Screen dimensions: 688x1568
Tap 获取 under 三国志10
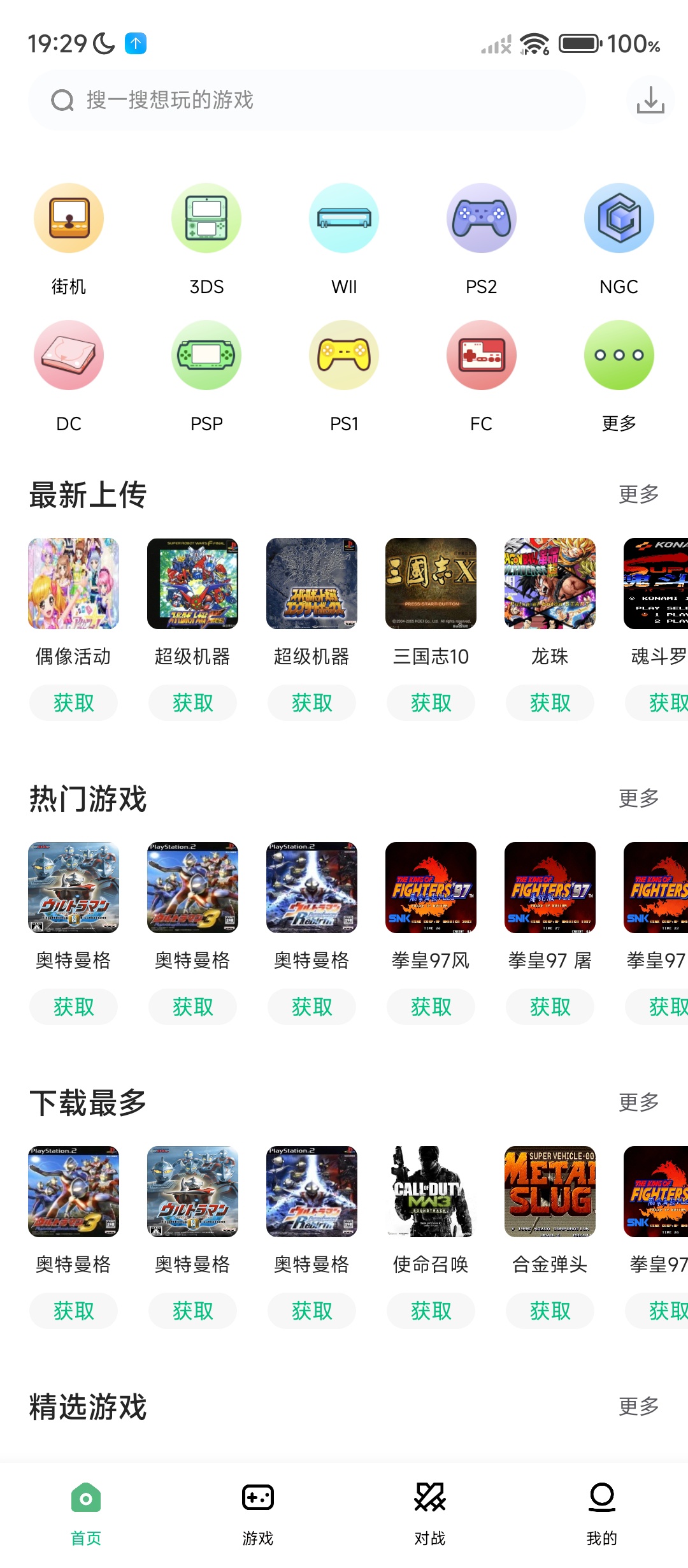pos(431,703)
